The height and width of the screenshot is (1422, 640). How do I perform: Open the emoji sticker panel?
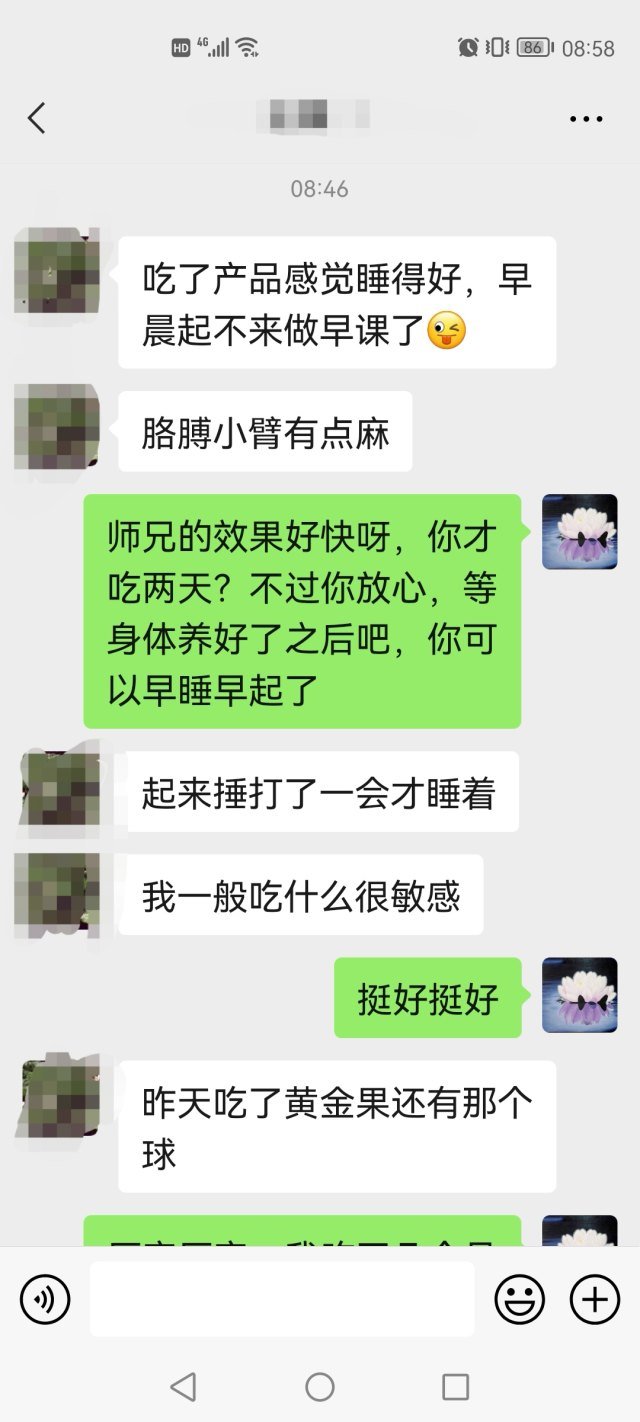pyautogui.click(x=520, y=1300)
